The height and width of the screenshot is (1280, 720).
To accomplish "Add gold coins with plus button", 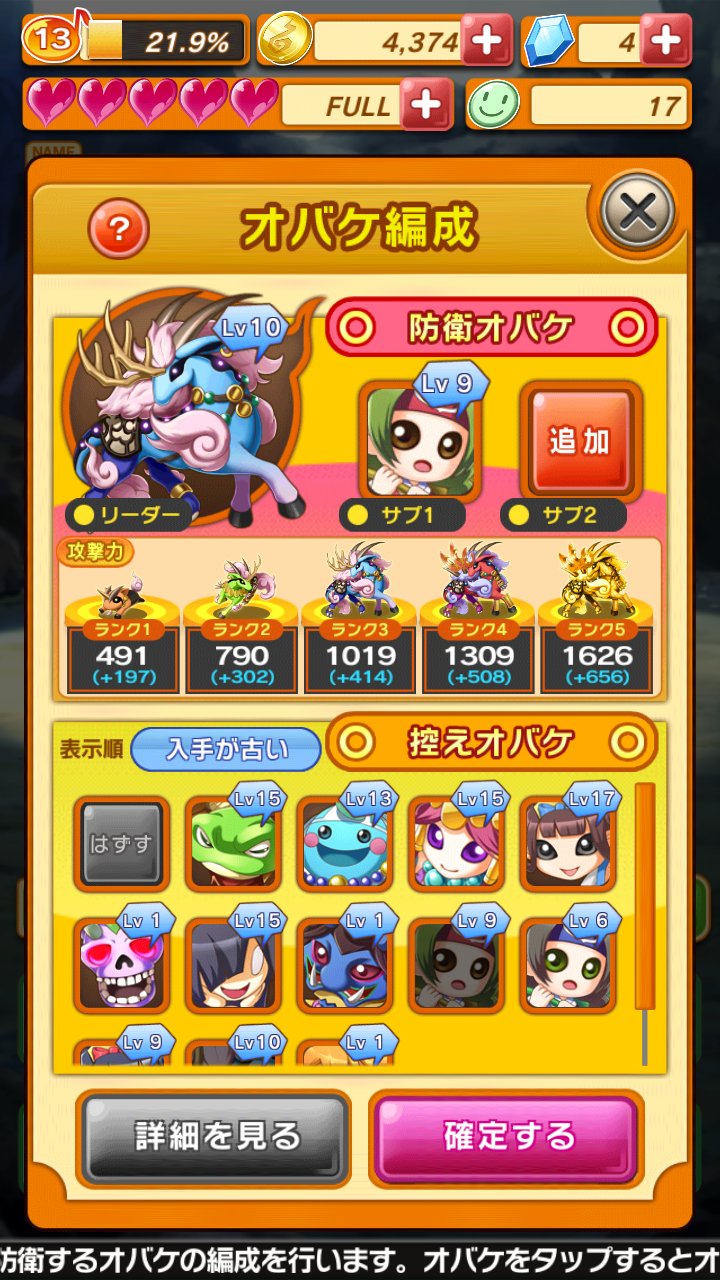I will point(486,41).
